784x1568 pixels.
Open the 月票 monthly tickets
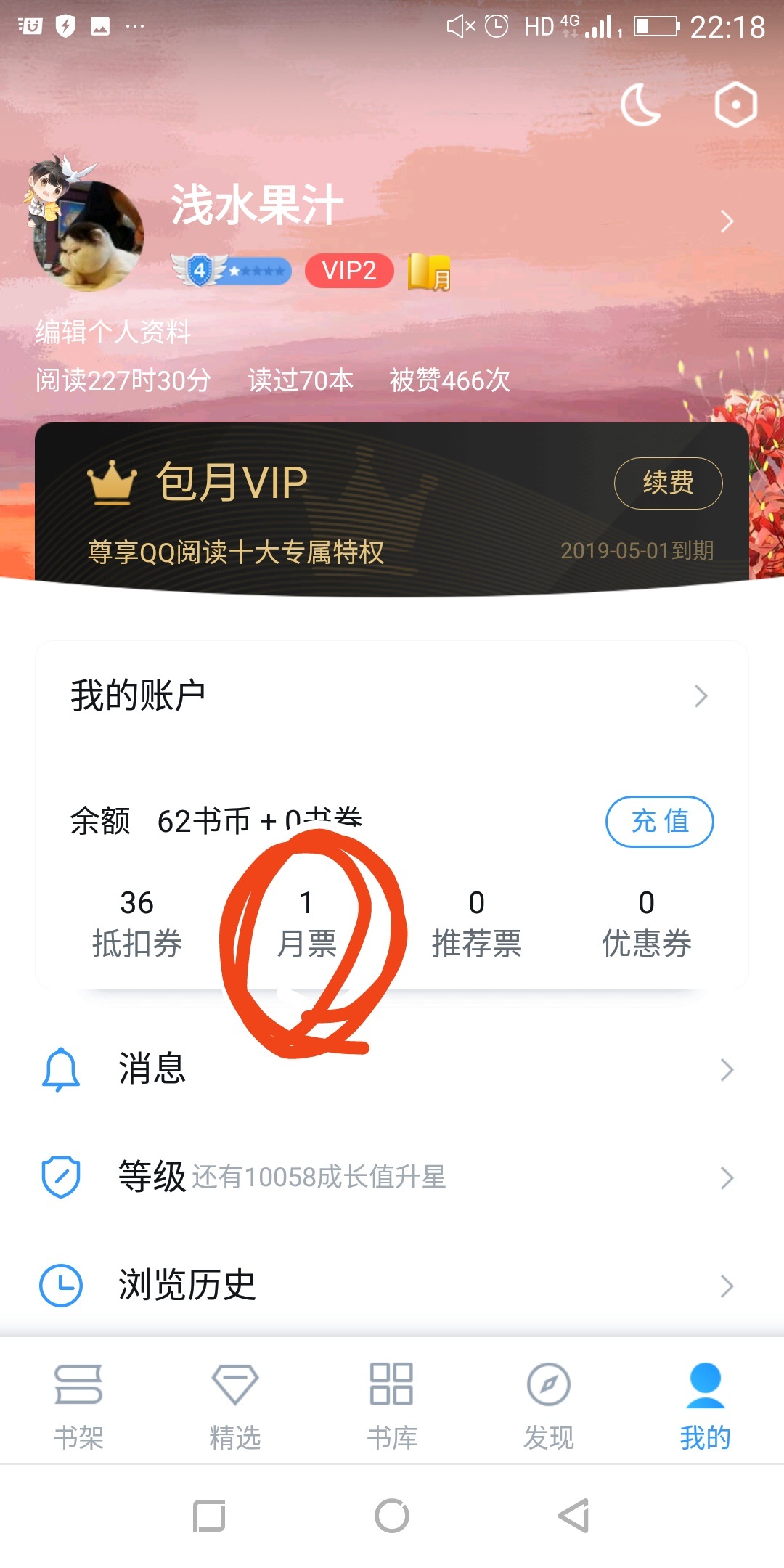point(306,923)
